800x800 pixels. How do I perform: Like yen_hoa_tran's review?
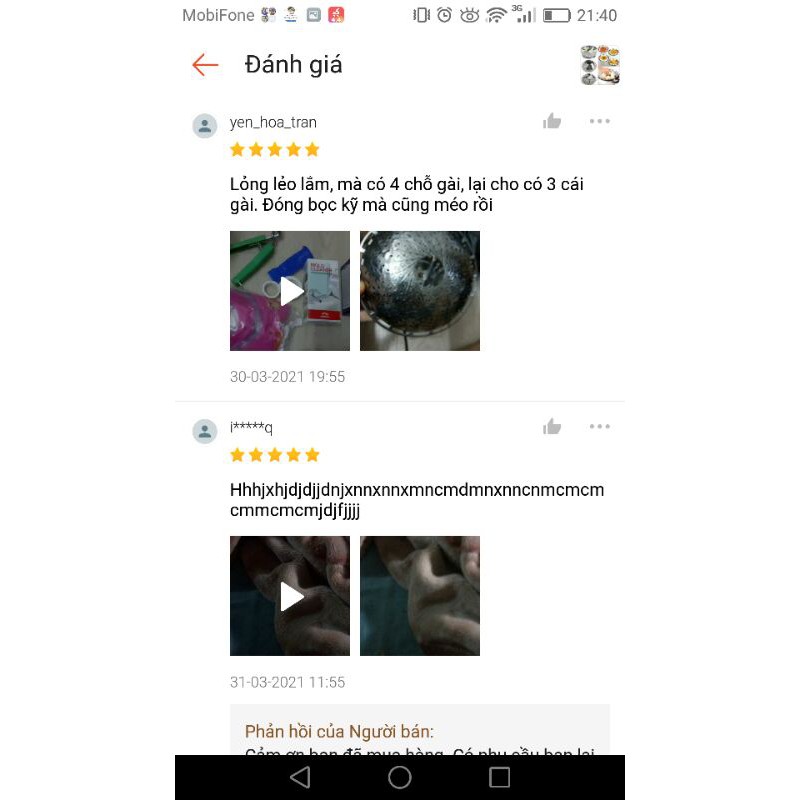pyautogui.click(x=552, y=121)
